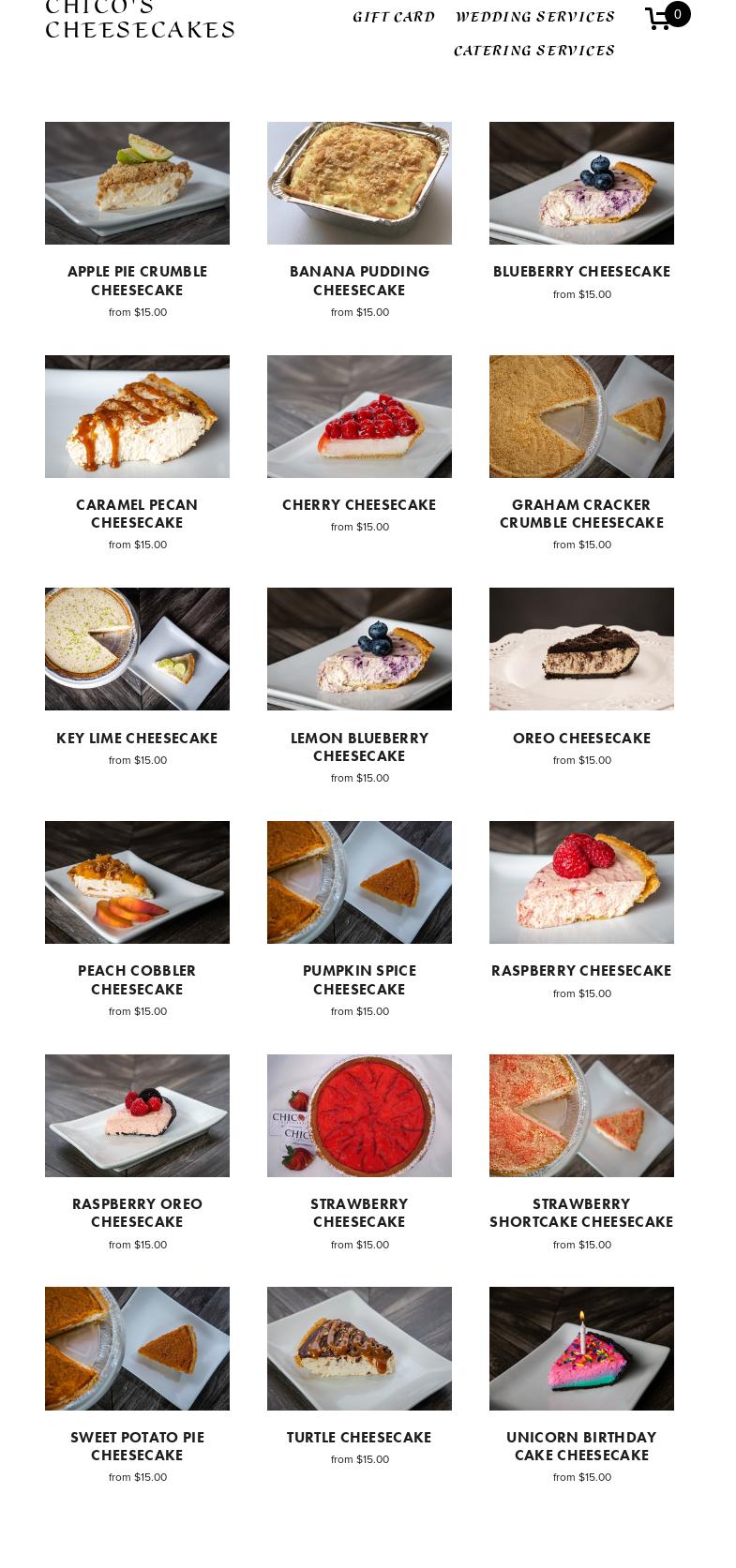
Task: Navigate to Wedding Services
Action: (x=535, y=17)
